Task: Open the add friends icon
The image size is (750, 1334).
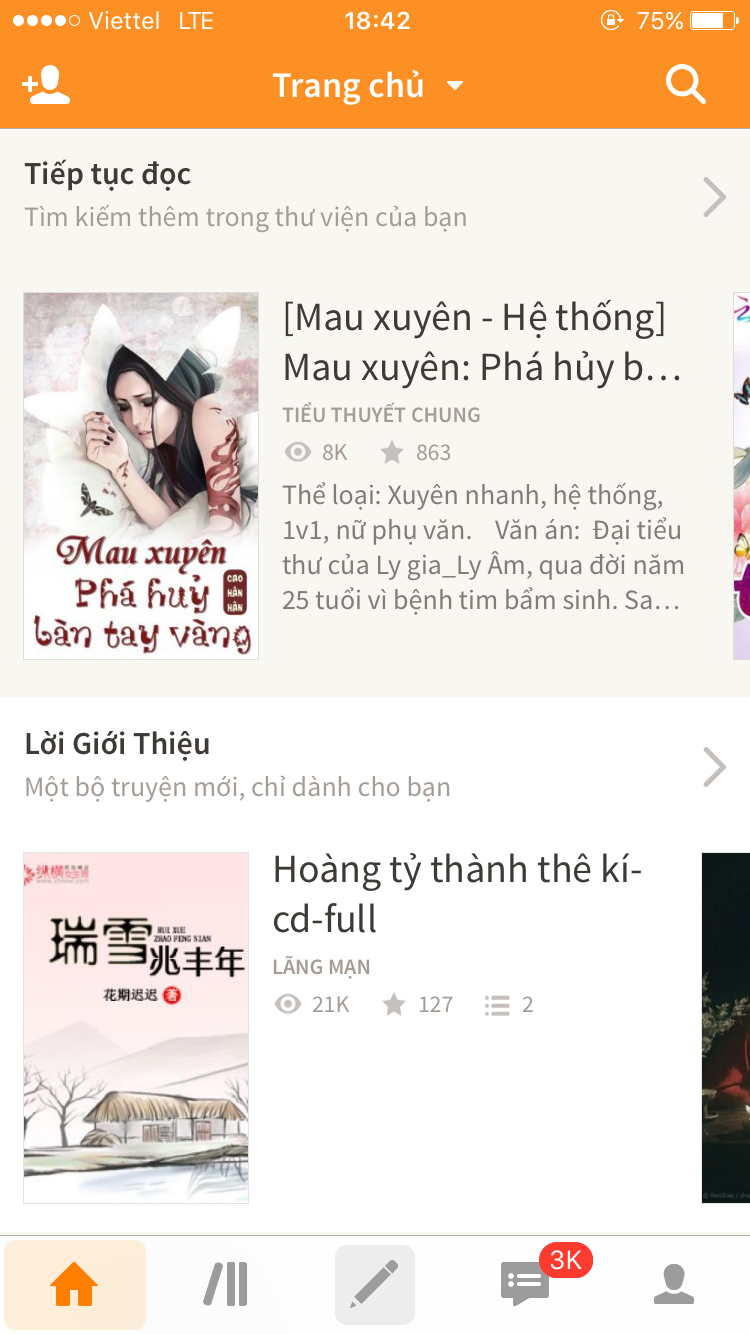Action: [46, 86]
